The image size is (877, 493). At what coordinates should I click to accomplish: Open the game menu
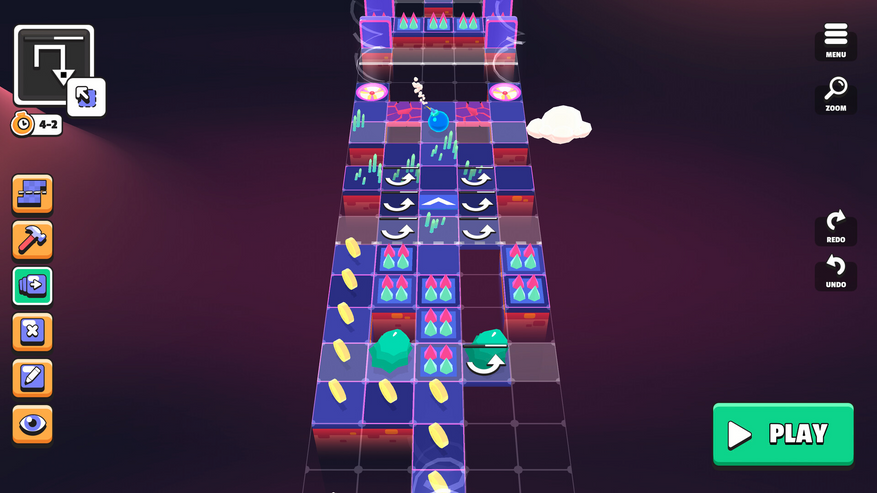pos(835,41)
